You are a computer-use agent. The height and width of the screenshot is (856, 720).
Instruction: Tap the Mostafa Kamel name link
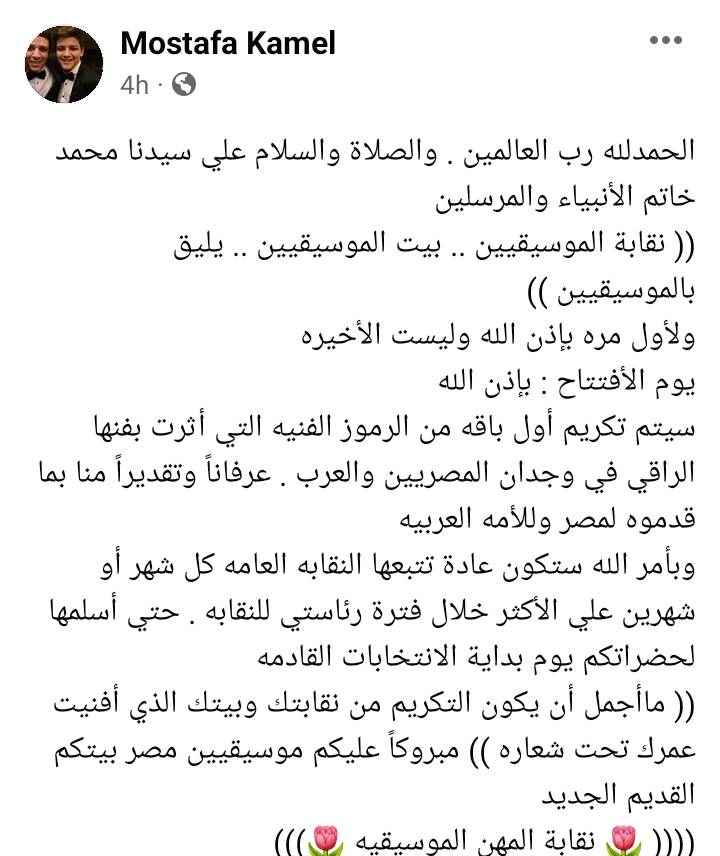228,43
